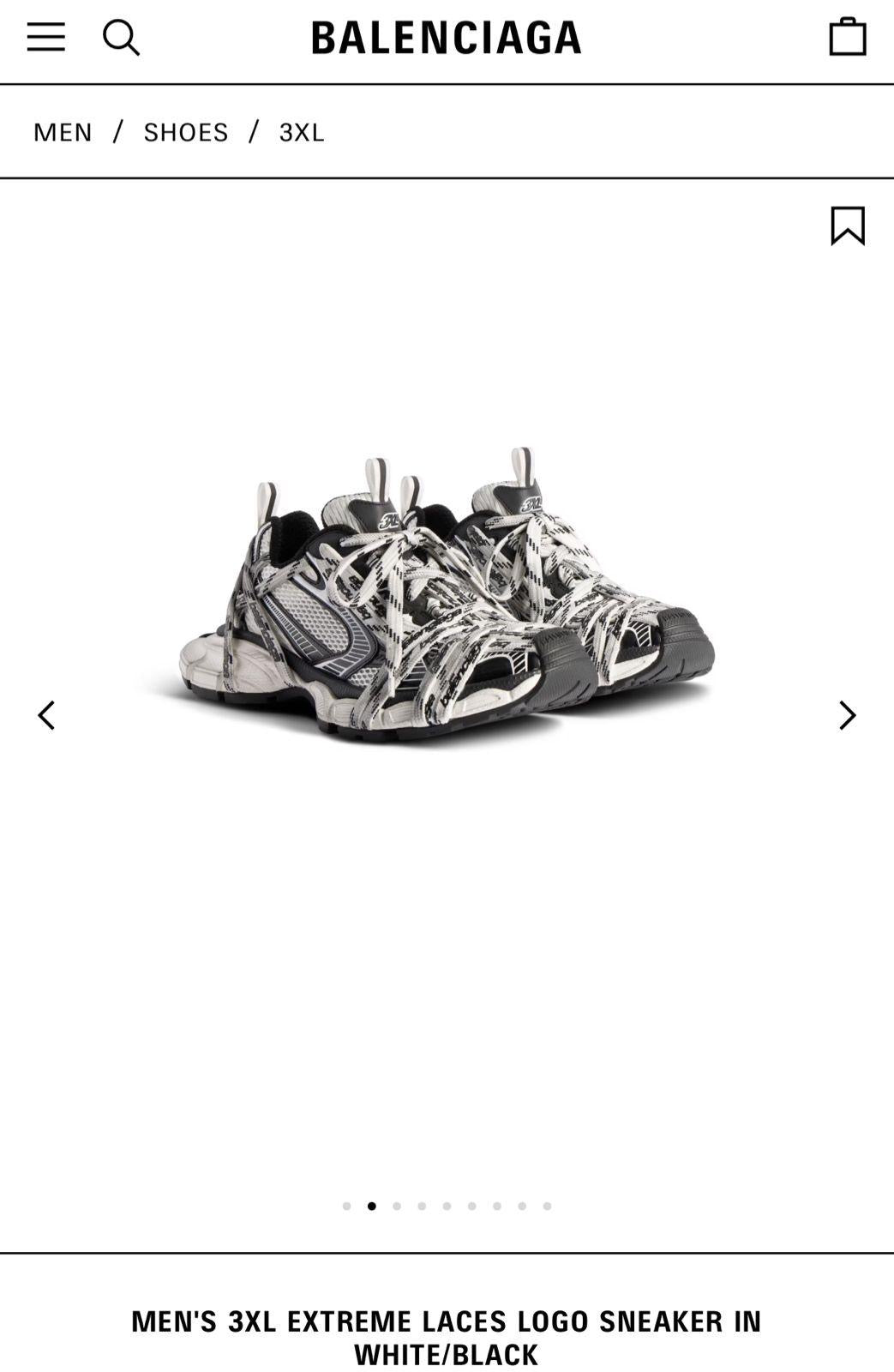Enlarge the sneaker product photo
894x1372 pixels.
(x=446, y=600)
